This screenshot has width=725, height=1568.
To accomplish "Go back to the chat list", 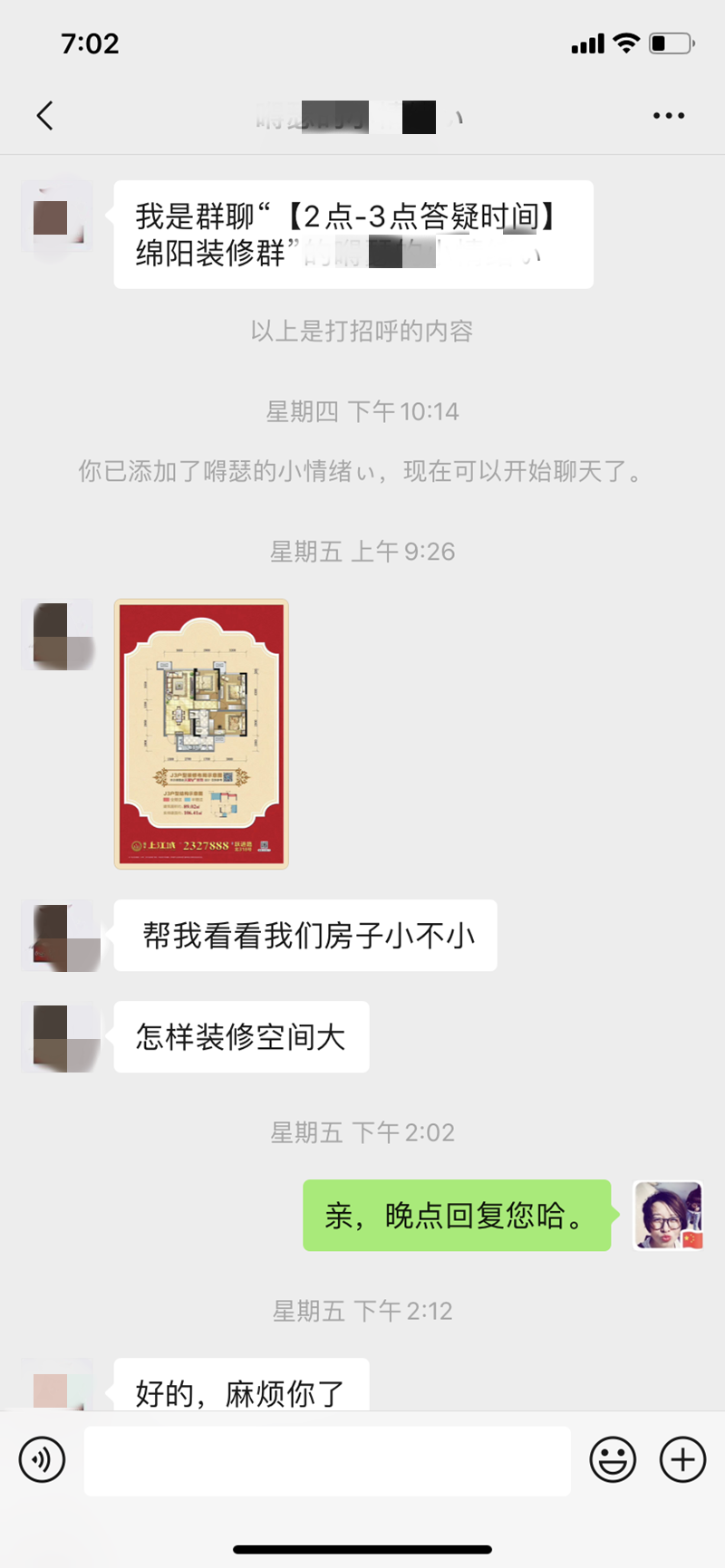I will click(x=44, y=116).
